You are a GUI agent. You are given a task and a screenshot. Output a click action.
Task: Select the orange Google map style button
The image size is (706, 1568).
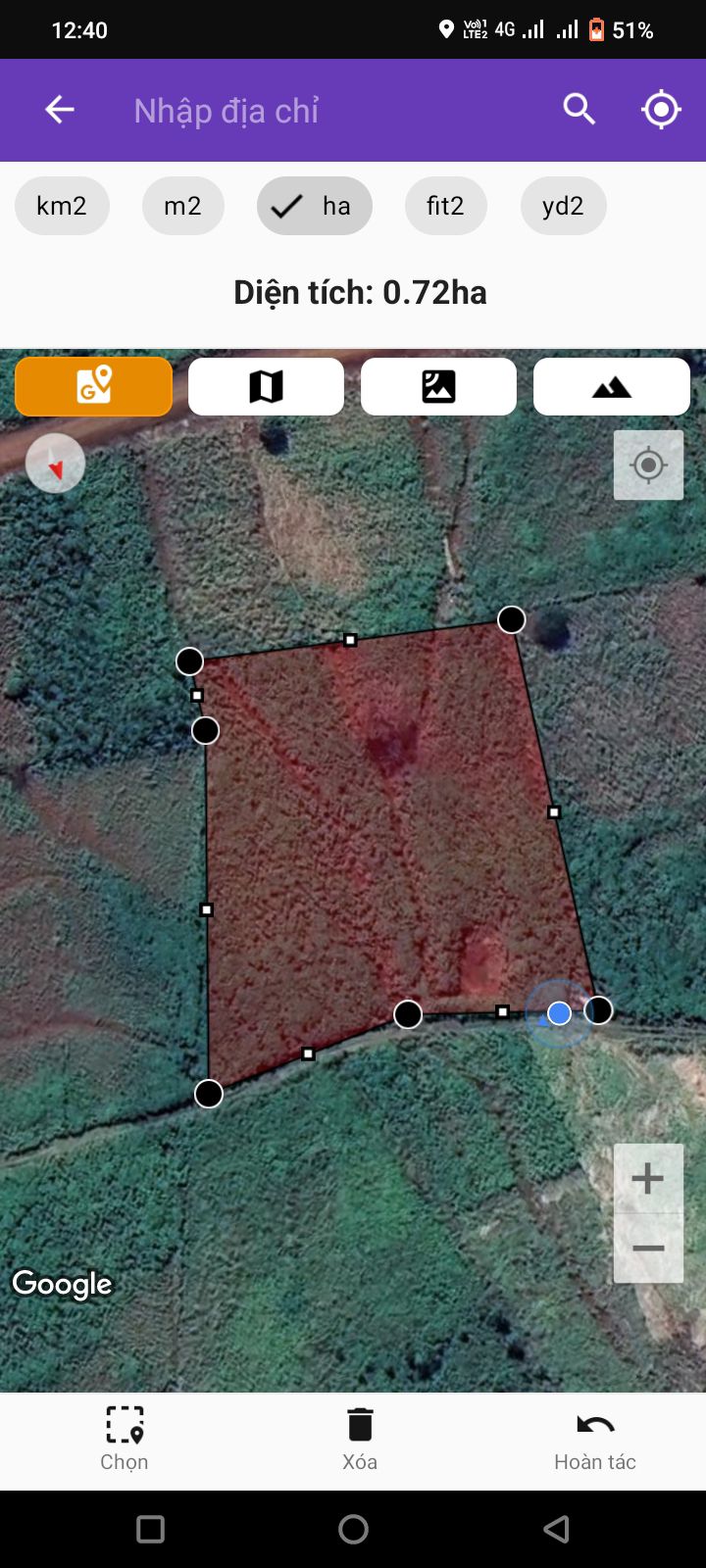coord(94,386)
